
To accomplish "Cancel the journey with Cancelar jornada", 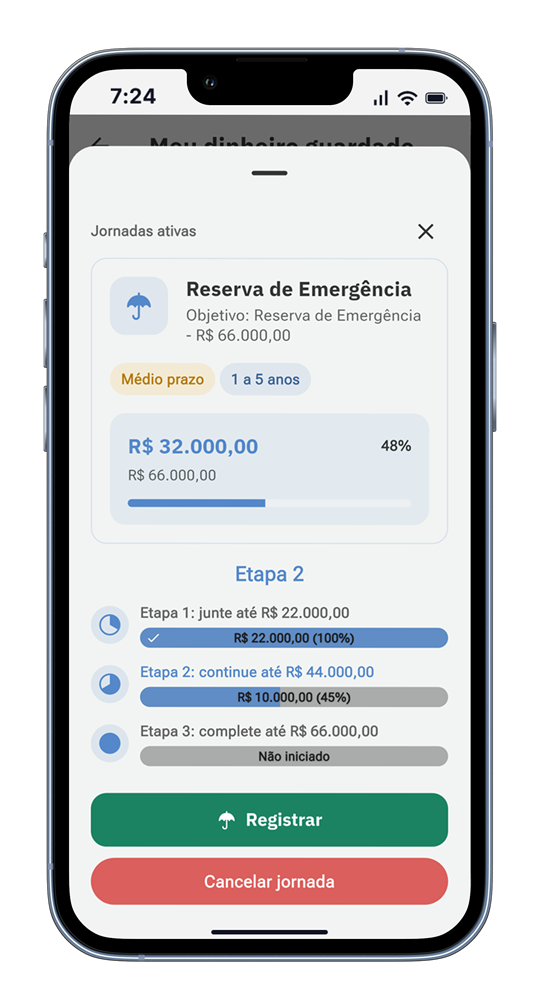I will [x=269, y=881].
